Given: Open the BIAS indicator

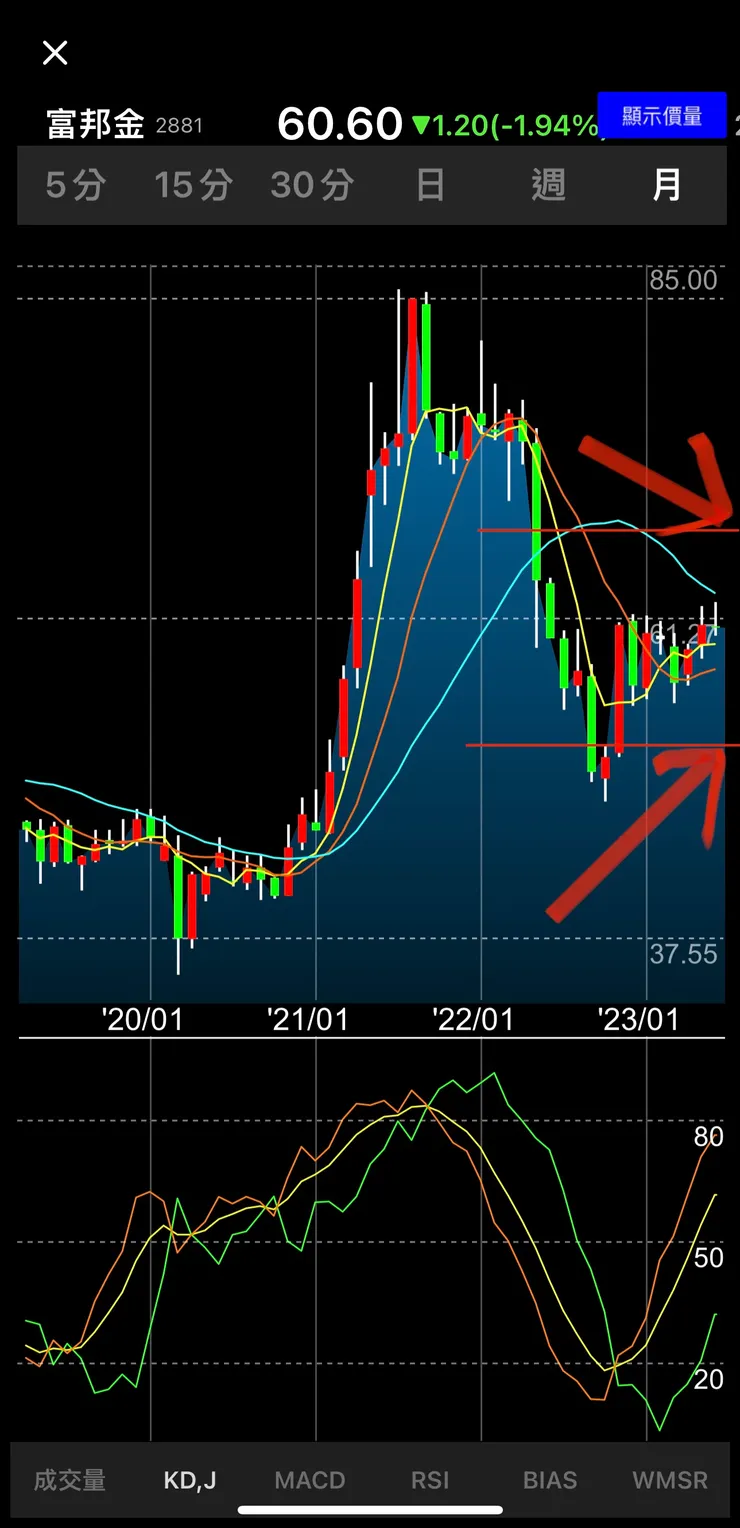Looking at the screenshot, I should [550, 1480].
